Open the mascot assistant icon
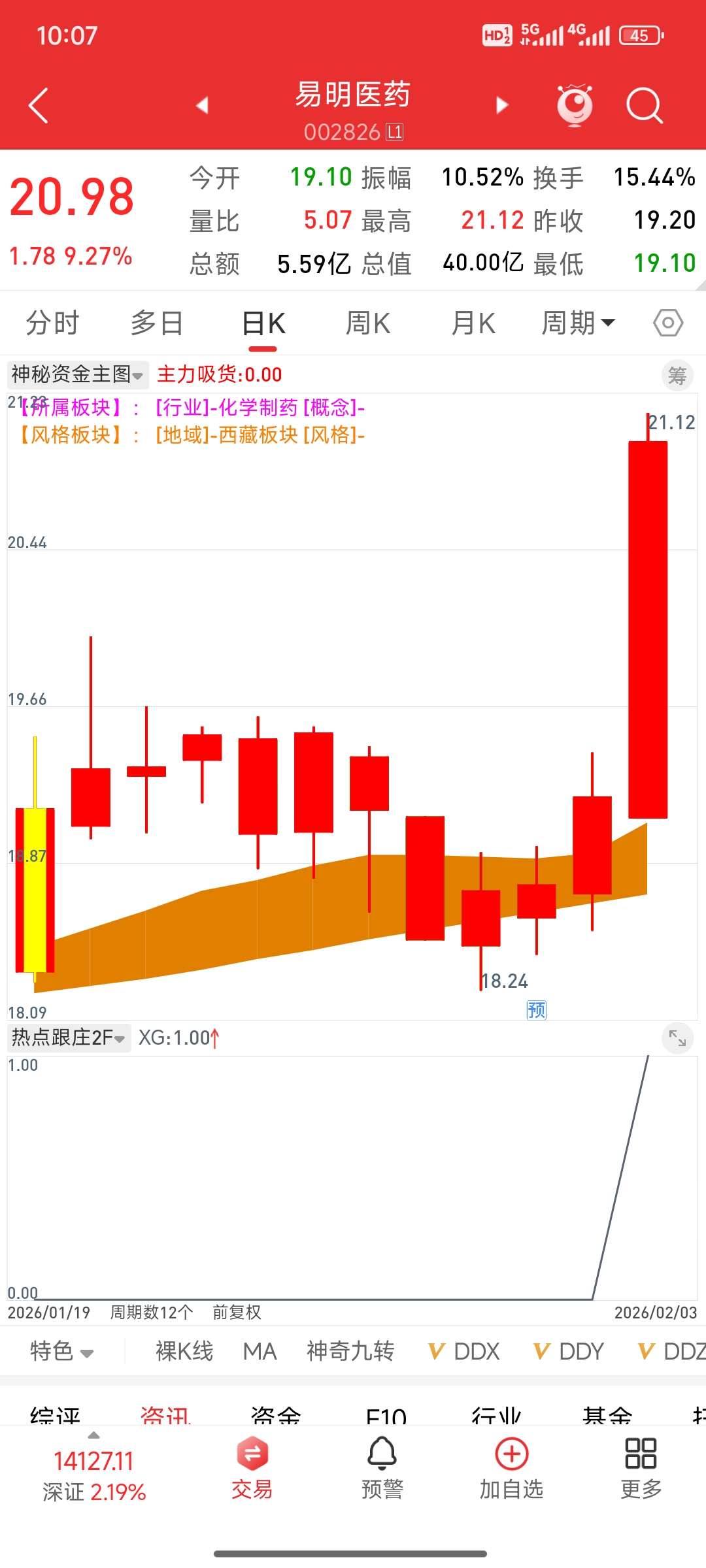The image size is (706, 1568). tap(574, 105)
